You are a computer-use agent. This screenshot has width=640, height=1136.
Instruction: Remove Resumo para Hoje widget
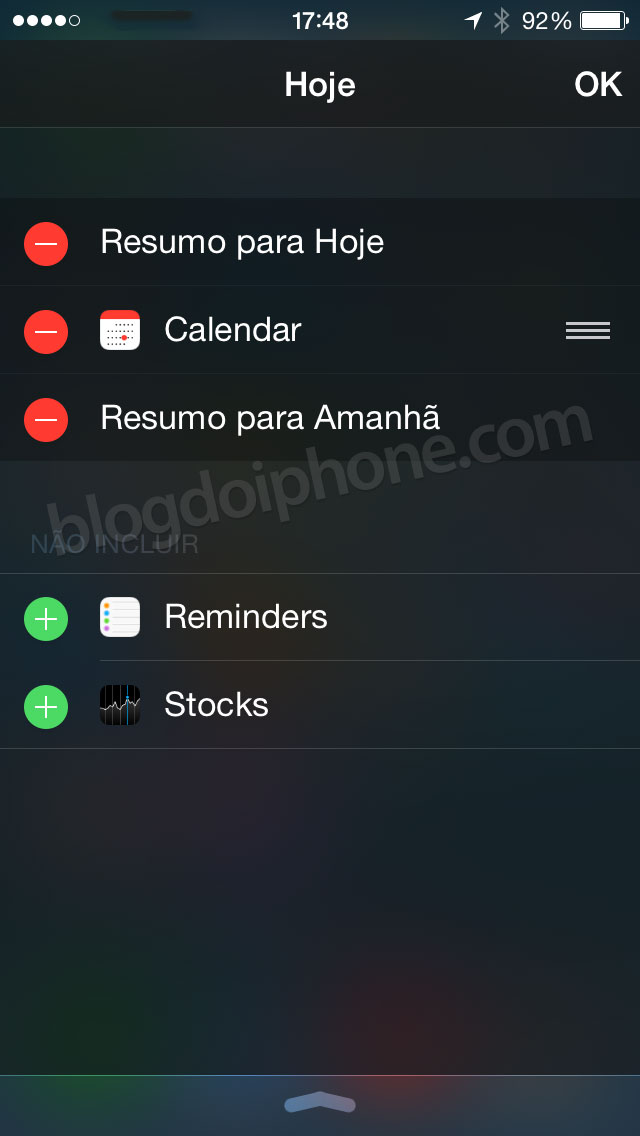click(x=46, y=243)
